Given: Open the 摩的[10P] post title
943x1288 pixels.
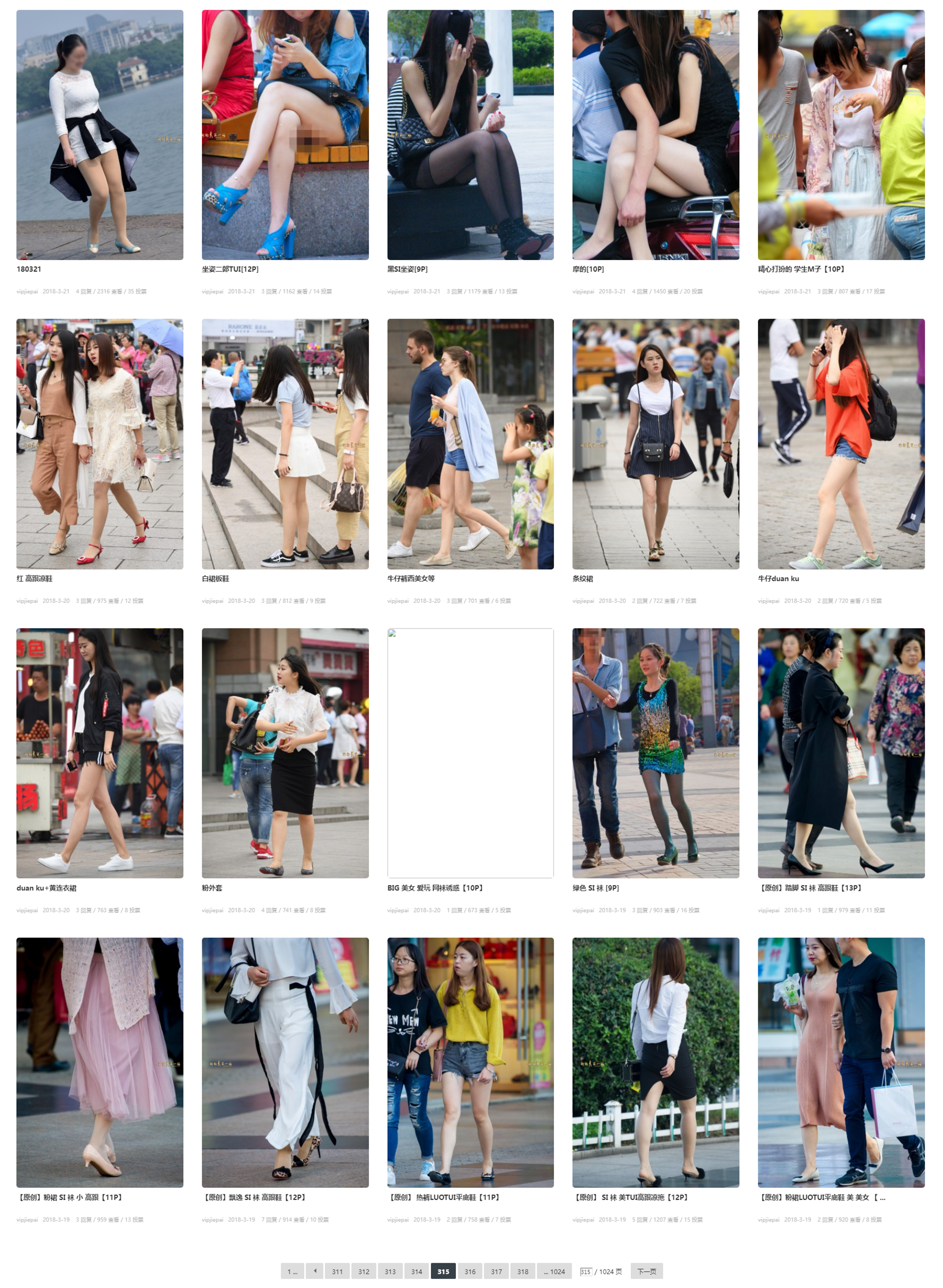Looking at the screenshot, I should coord(588,269).
